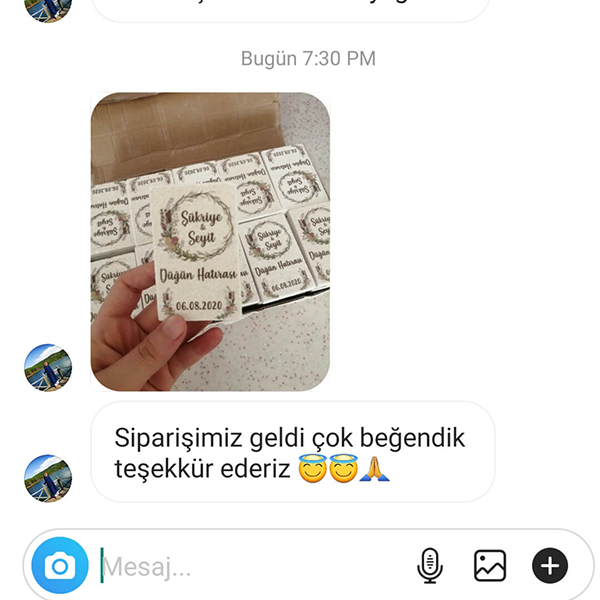Open the camera from the message bar
The width and height of the screenshot is (600, 600).
click(x=59, y=567)
